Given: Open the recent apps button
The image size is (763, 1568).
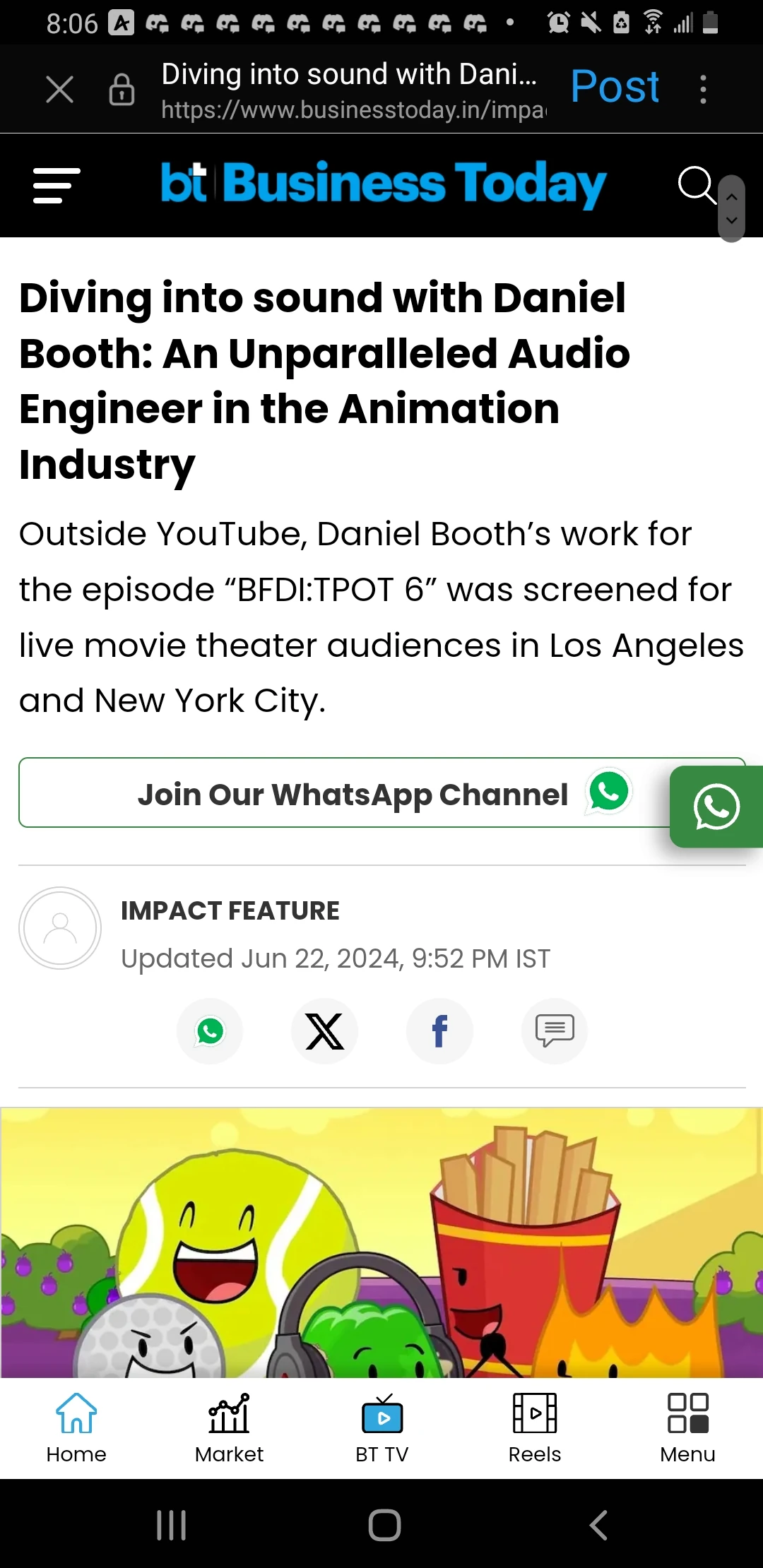Looking at the screenshot, I should point(171,1525).
